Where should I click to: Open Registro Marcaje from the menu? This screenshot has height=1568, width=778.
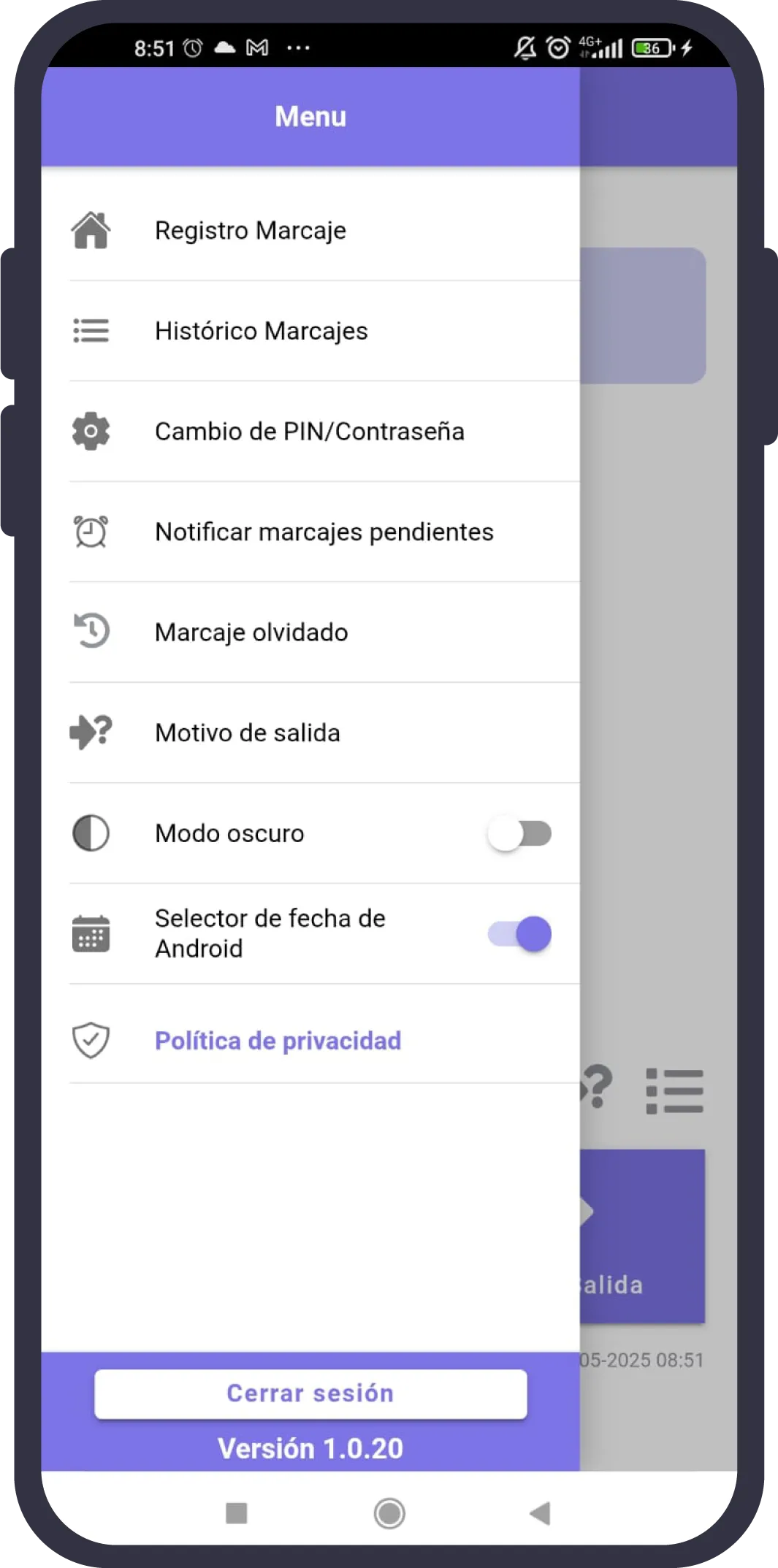[x=310, y=230]
